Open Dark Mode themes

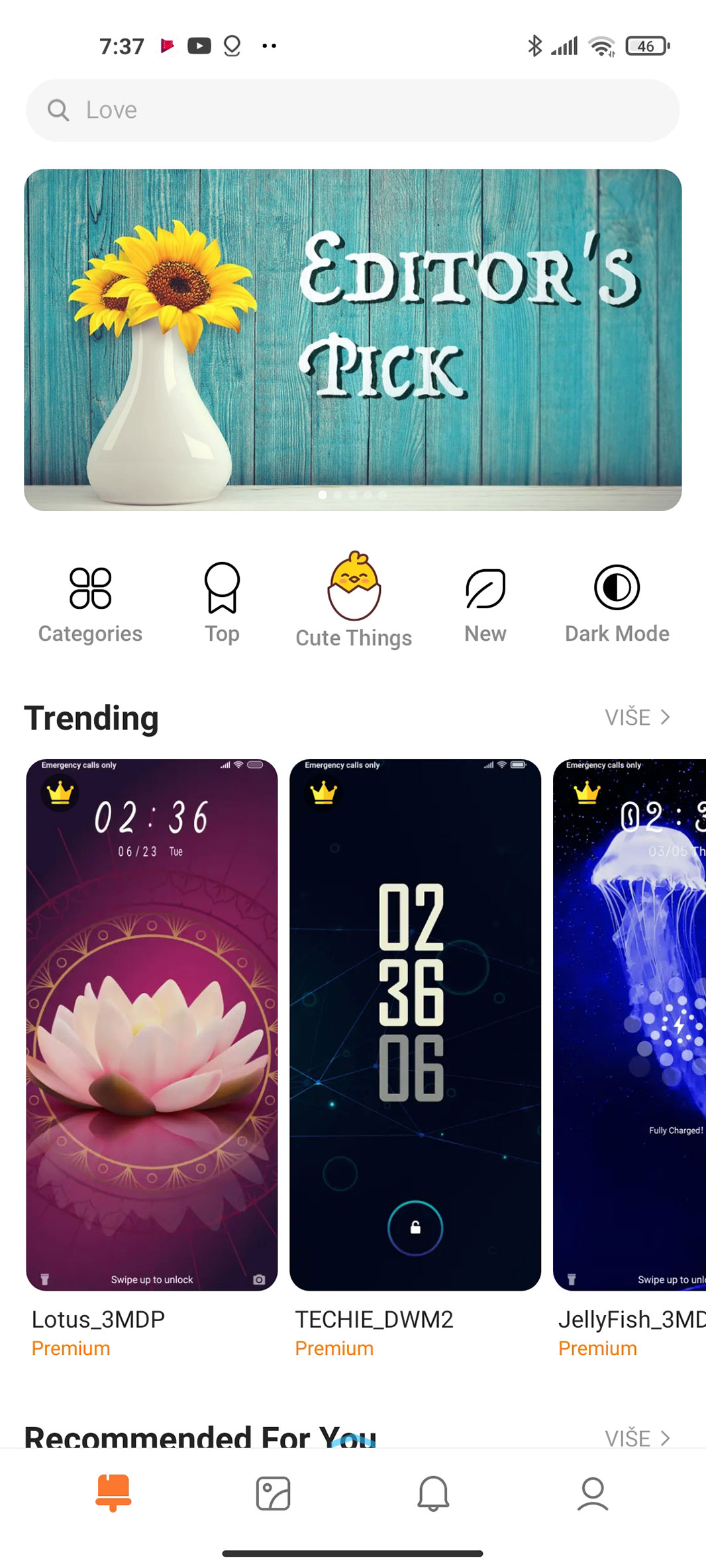pos(617,604)
